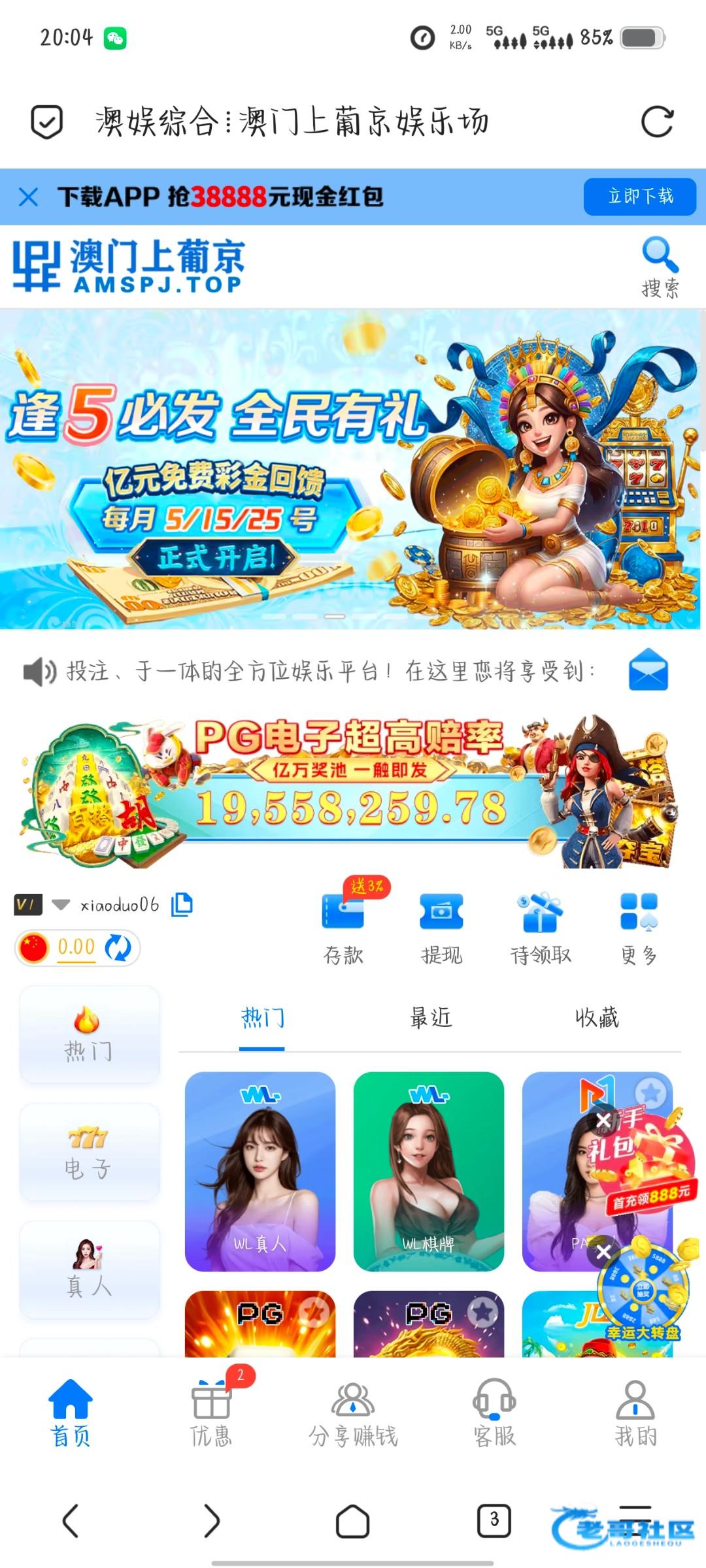Select the 真人 category
This screenshot has width=706, height=1568.
[x=89, y=1269]
